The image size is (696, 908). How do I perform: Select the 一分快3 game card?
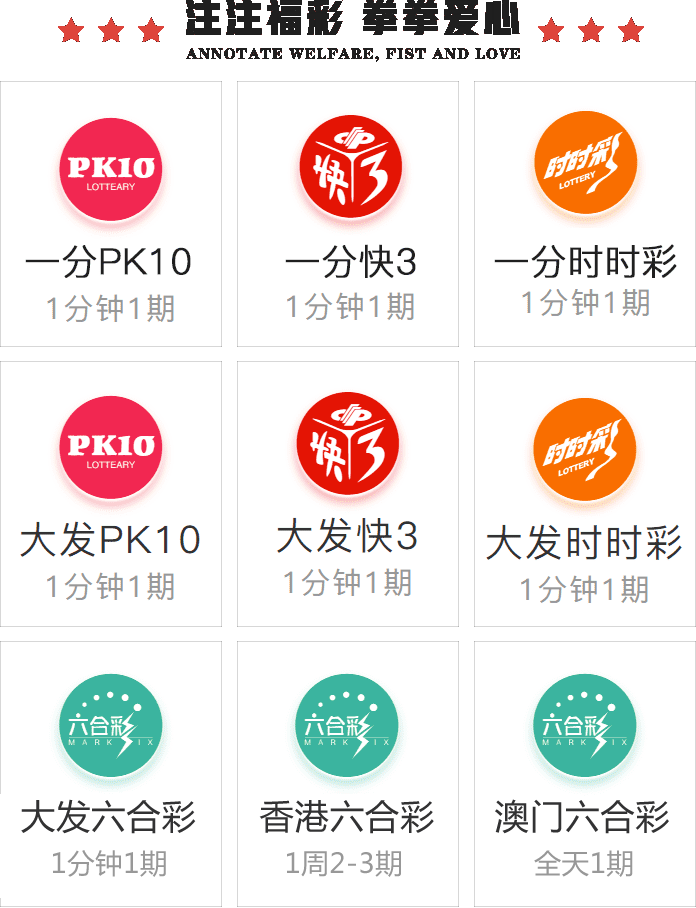click(x=348, y=214)
